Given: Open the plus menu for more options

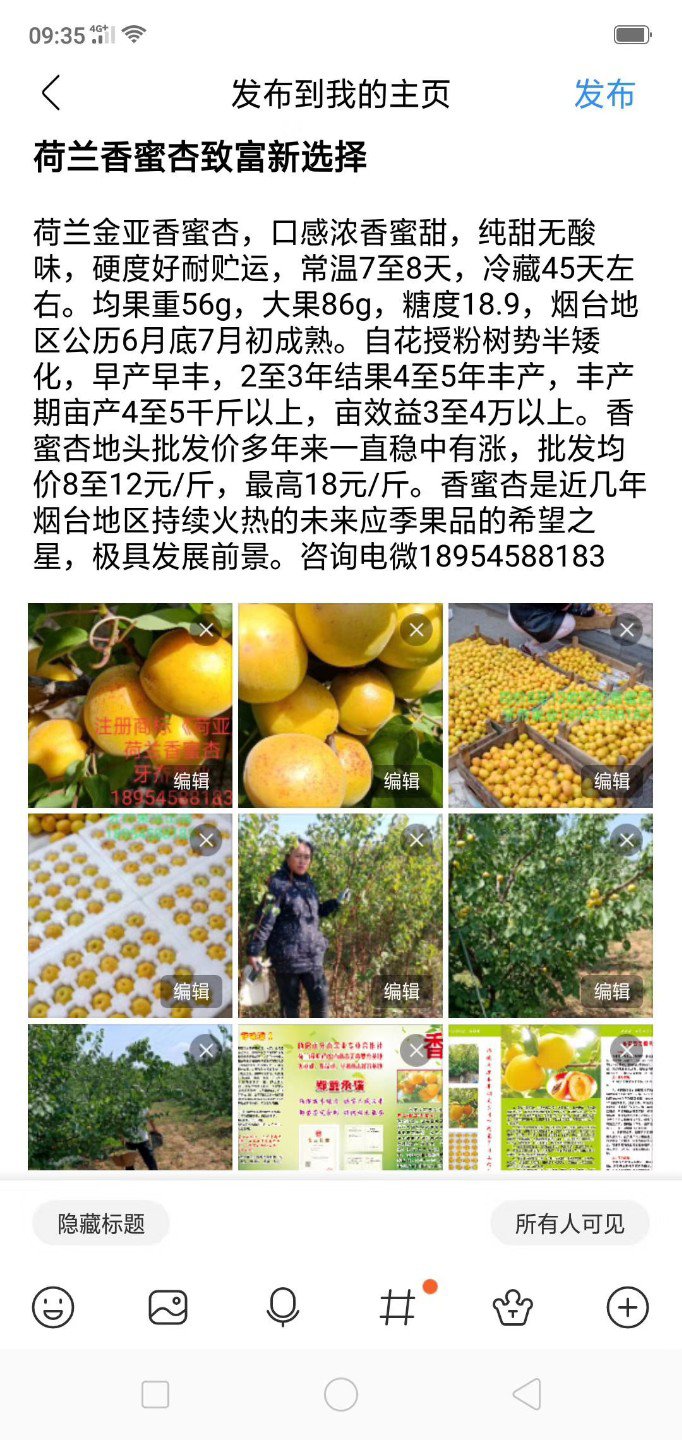Looking at the screenshot, I should point(628,1307).
